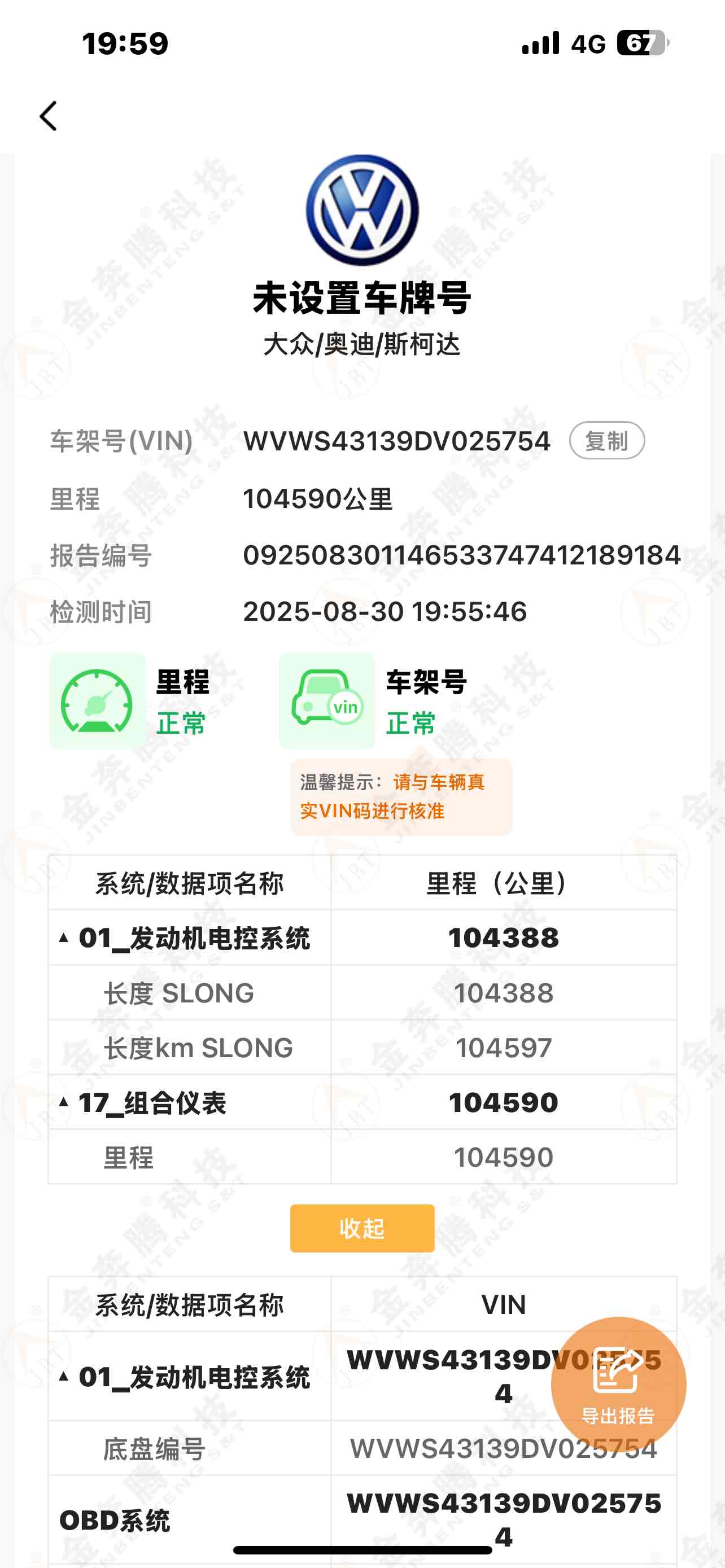Viewport: 725px width, 1568px height.
Task: Tap 收起 to collapse the mileage table
Action: [x=361, y=1228]
